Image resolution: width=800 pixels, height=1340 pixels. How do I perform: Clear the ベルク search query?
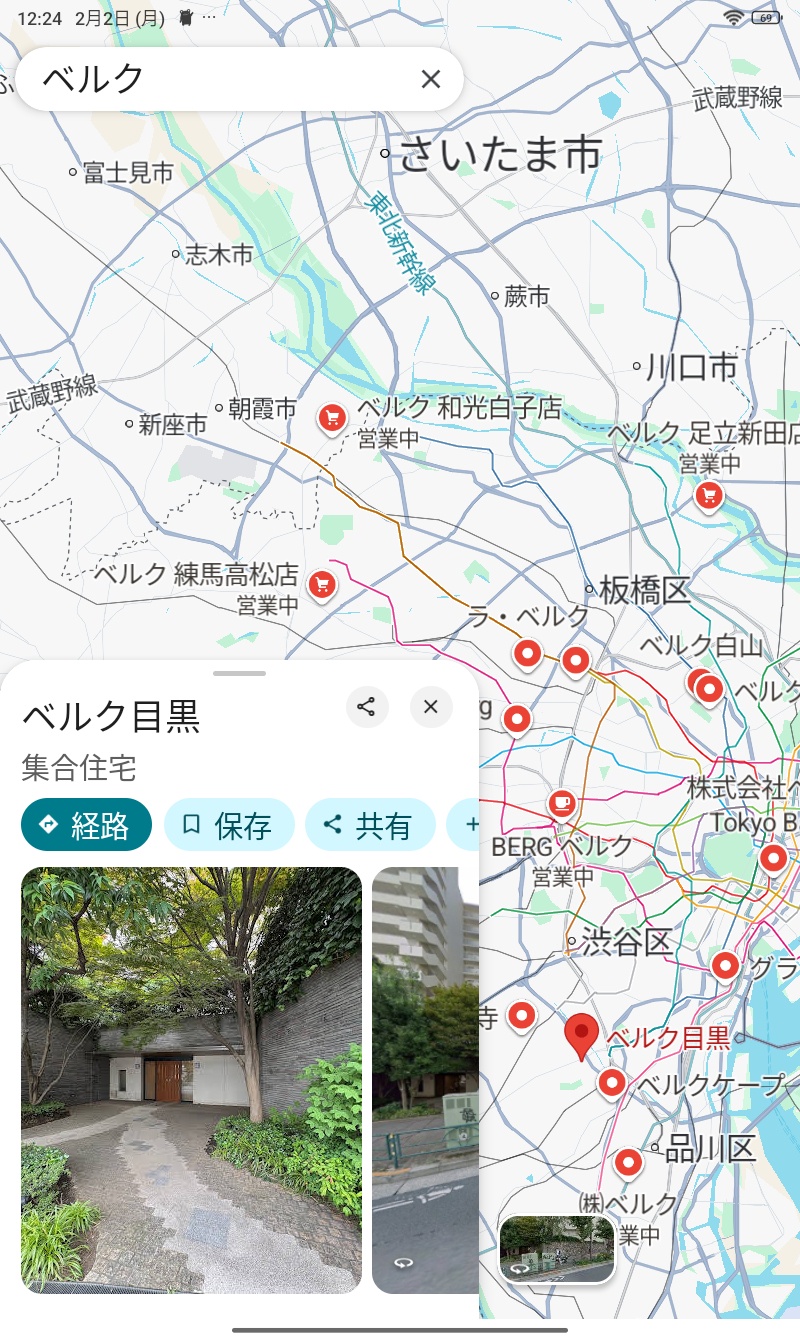point(431,79)
